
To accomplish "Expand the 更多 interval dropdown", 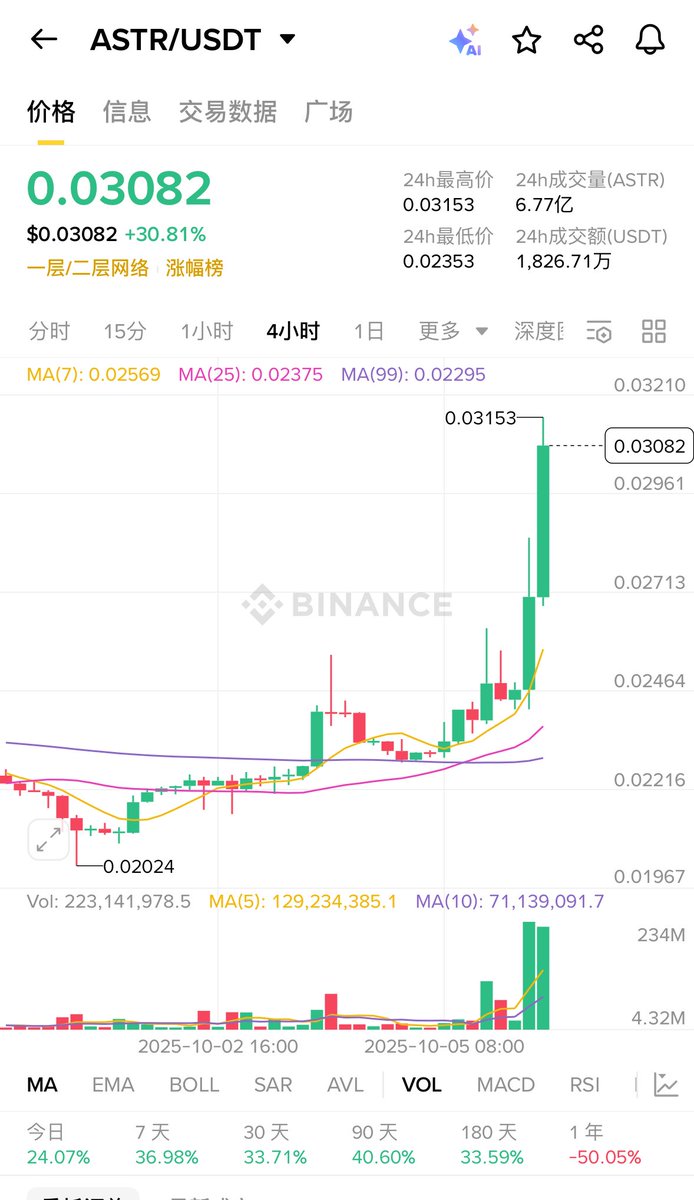I will [x=453, y=331].
